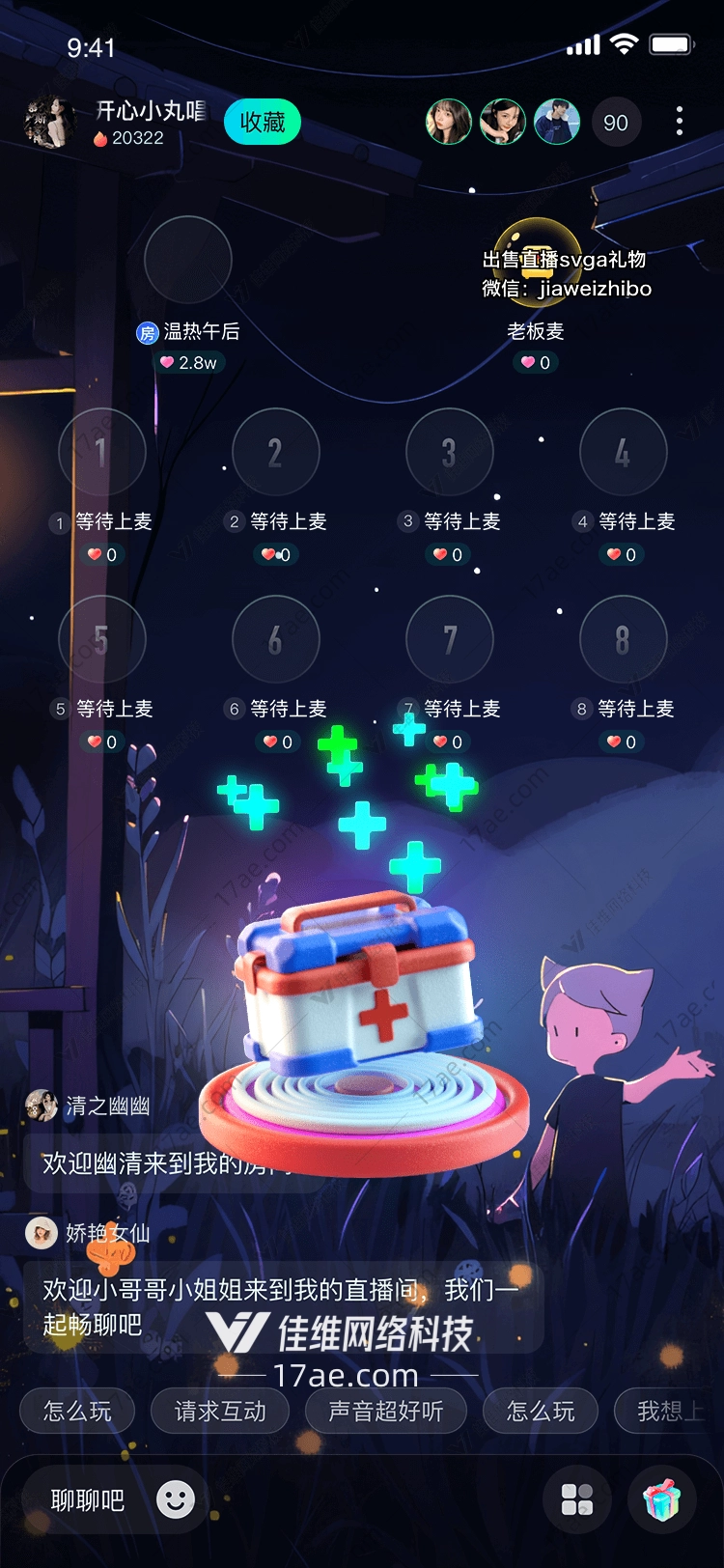Take mic seat number 4
This screenshot has width=724, height=1568.
[623, 452]
